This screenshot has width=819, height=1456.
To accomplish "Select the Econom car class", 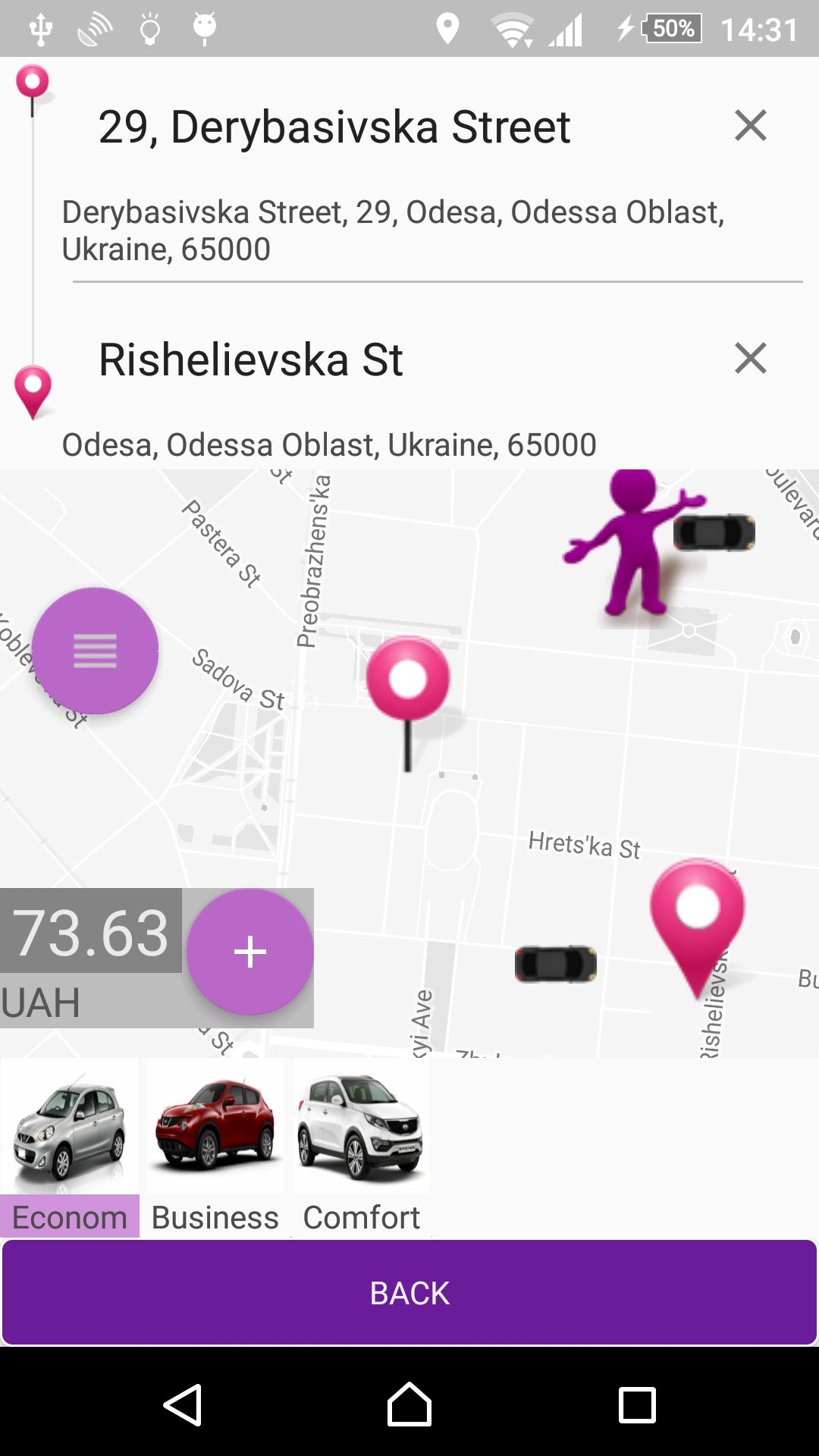I will pyautogui.click(x=70, y=1147).
